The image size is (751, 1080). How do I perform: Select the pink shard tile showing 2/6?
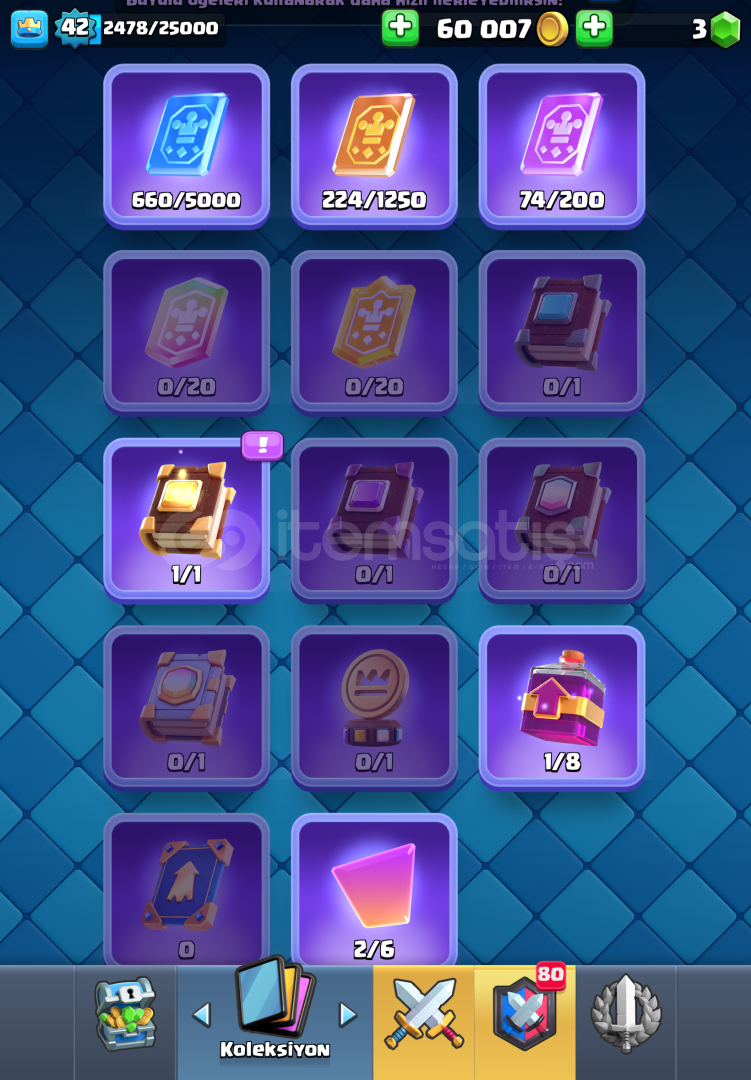pyautogui.click(x=374, y=893)
